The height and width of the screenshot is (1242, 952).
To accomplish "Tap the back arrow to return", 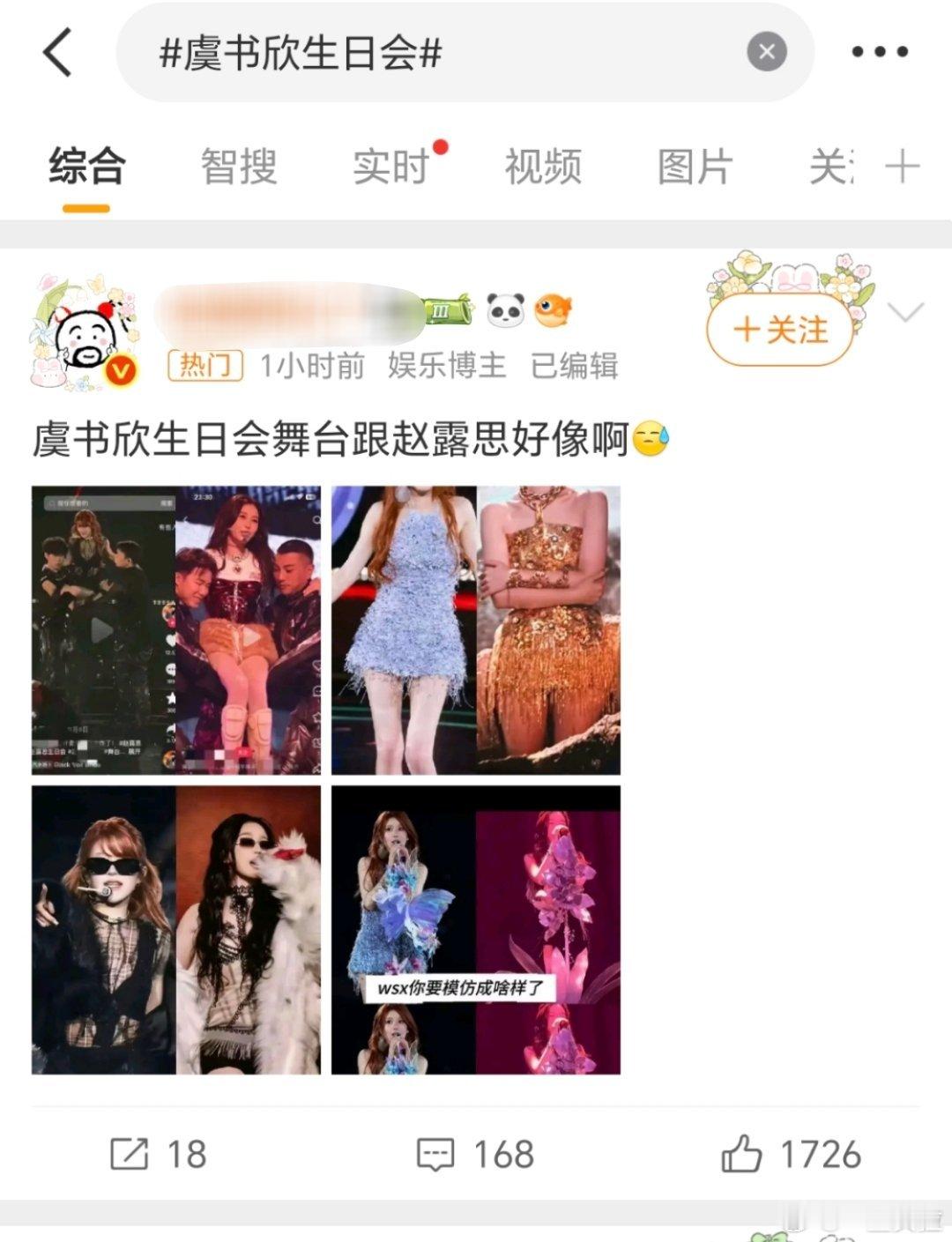I will click(55, 51).
